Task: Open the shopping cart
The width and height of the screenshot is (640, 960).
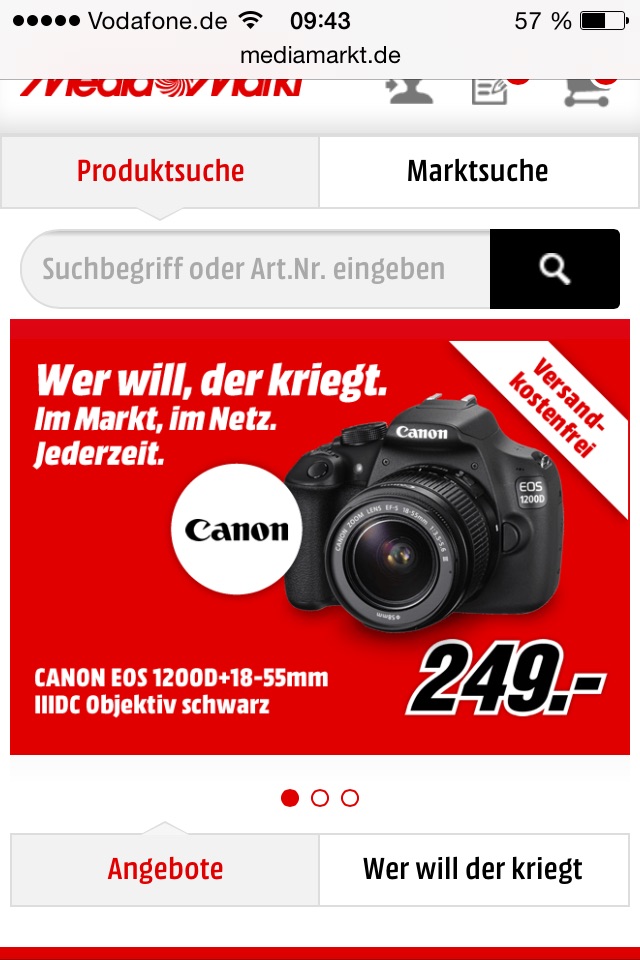Action: click(587, 88)
